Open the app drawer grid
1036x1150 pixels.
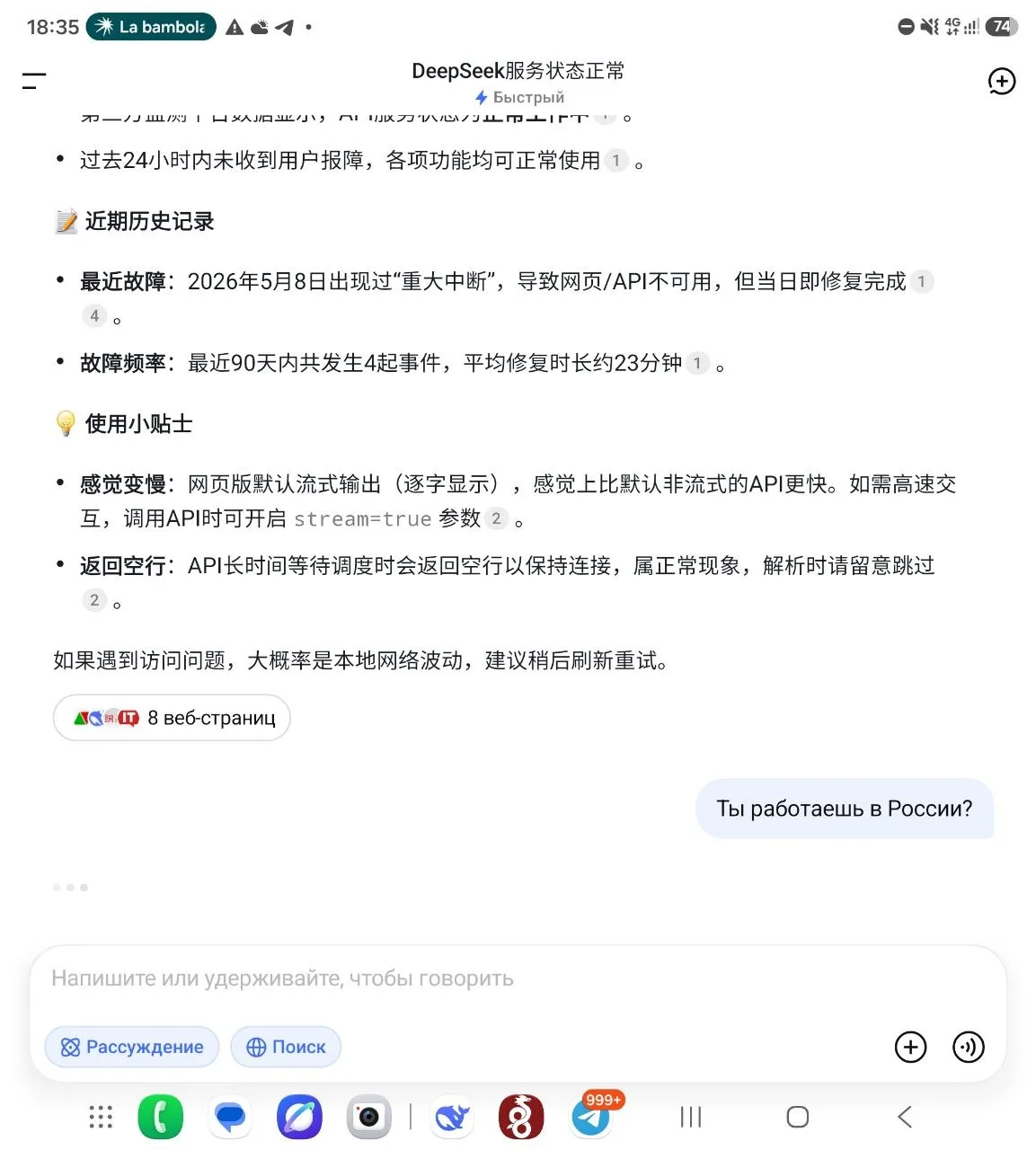coord(101,1118)
